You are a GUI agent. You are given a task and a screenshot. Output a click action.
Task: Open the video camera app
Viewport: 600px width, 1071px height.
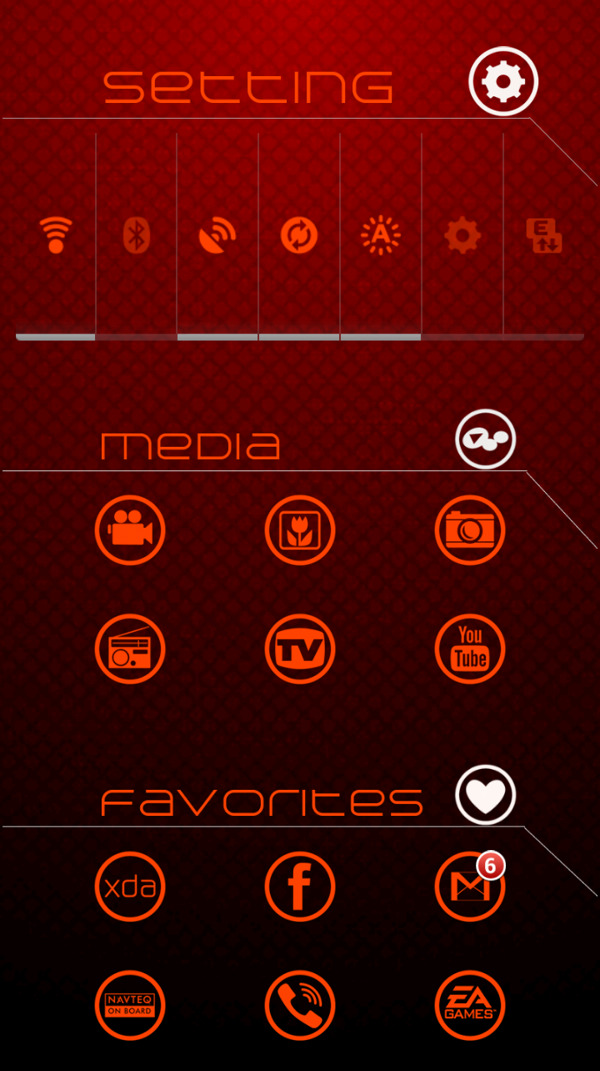click(130, 529)
